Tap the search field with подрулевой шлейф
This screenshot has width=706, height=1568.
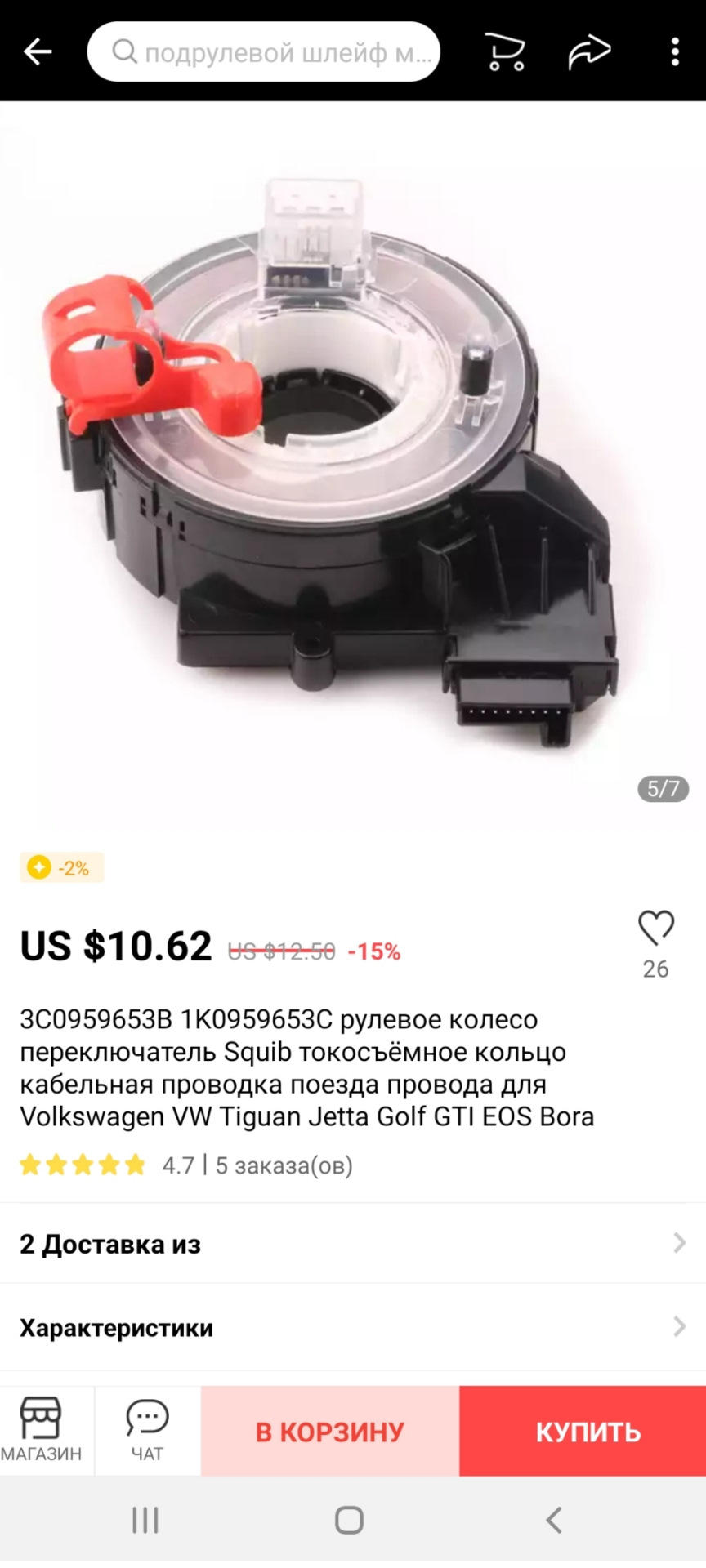click(x=264, y=52)
